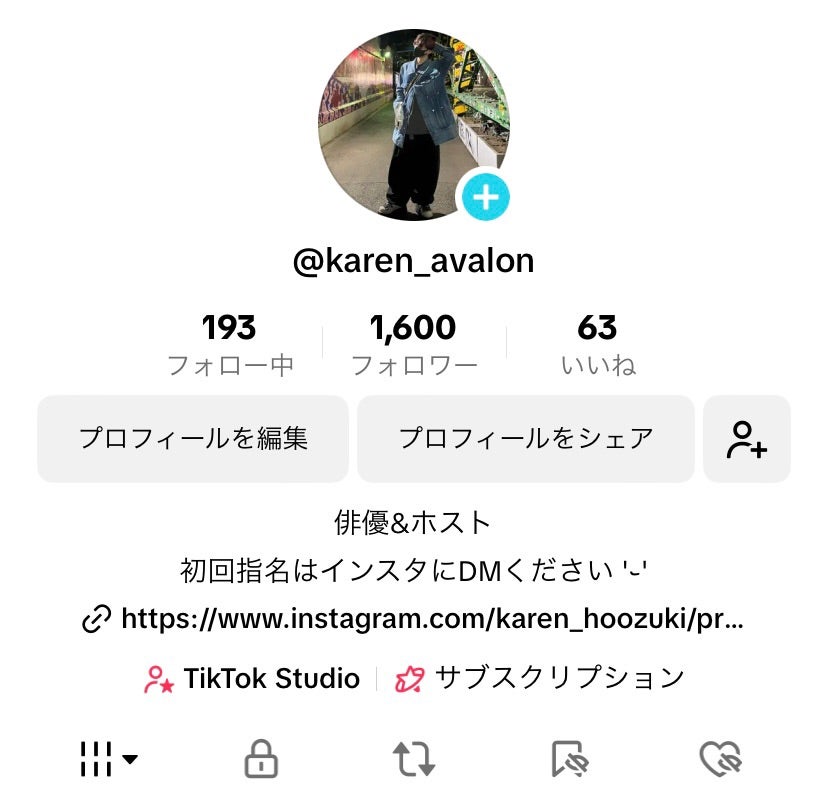View the いいね likes count

[x=597, y=345]
